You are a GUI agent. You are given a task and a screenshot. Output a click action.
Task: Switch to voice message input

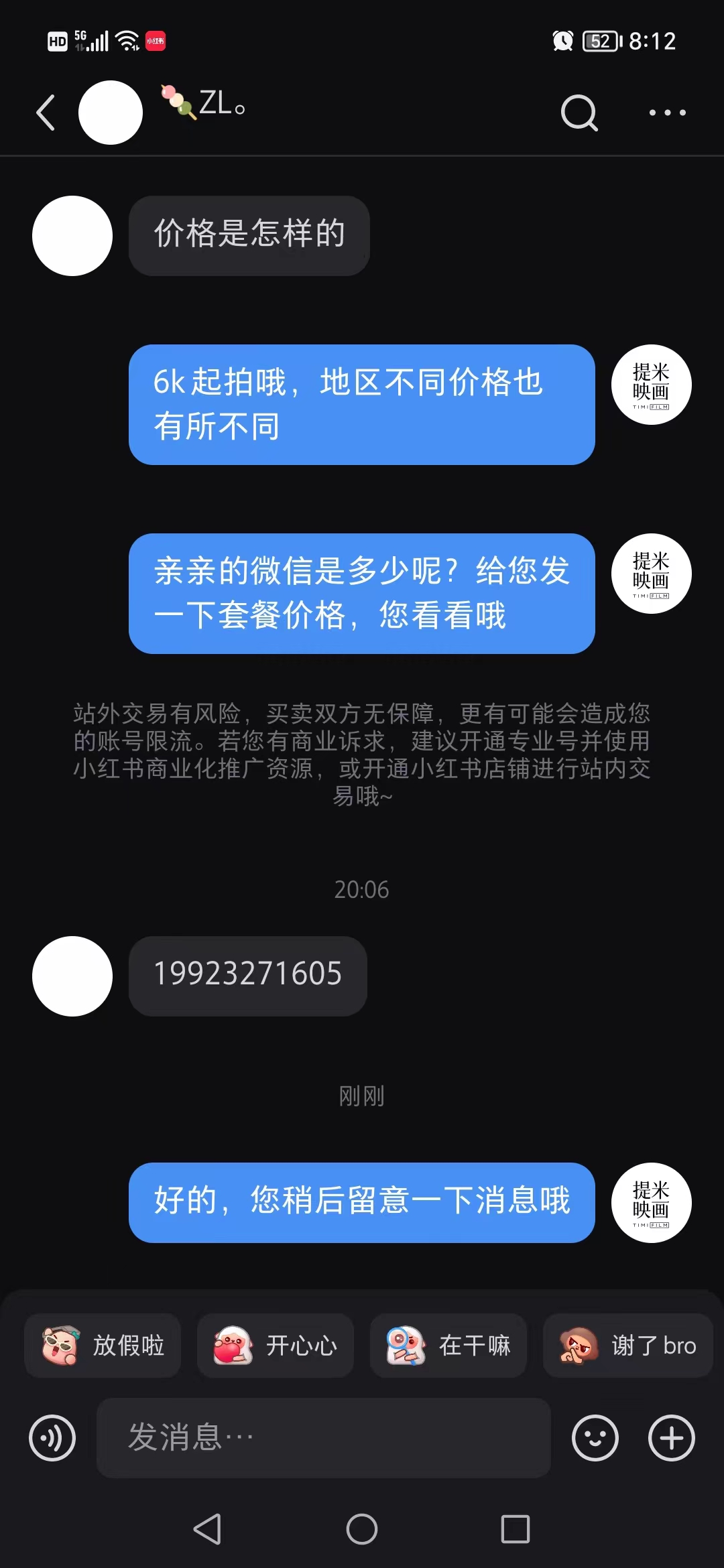(52, 1438)
